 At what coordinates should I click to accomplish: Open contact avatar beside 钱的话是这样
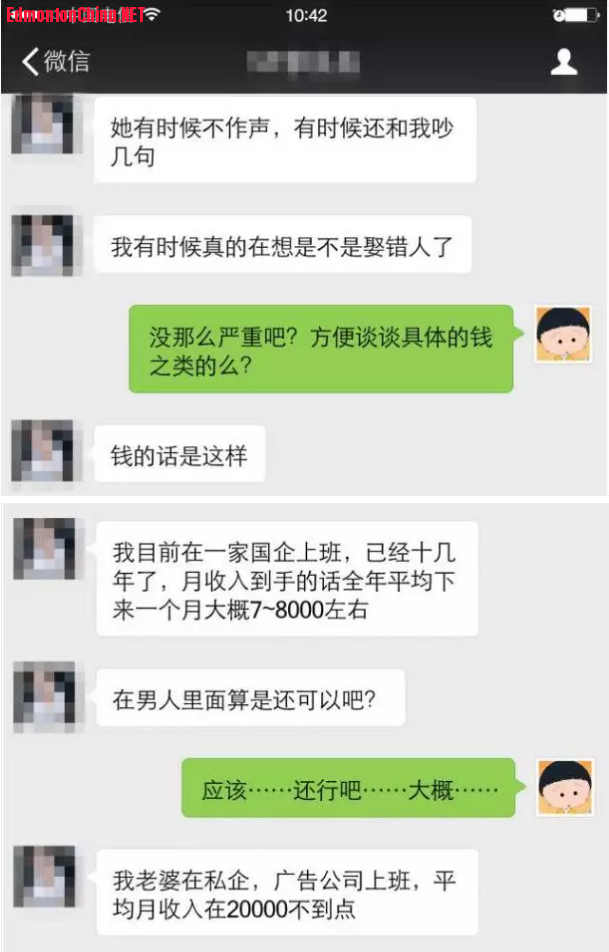coord(42,451)
